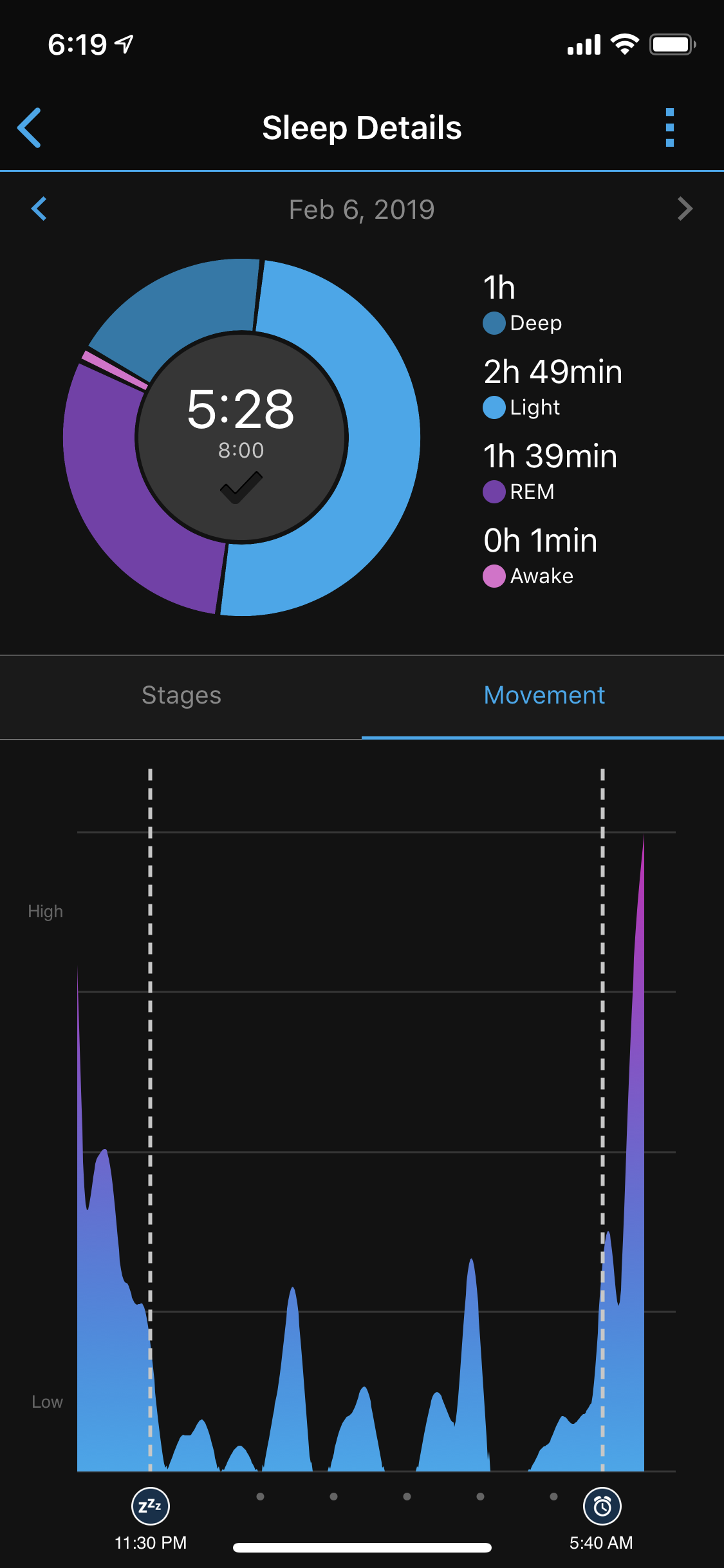Go back from Sleep Details
This screenshot has height=1568, width=724.
[x=30, y=127]
